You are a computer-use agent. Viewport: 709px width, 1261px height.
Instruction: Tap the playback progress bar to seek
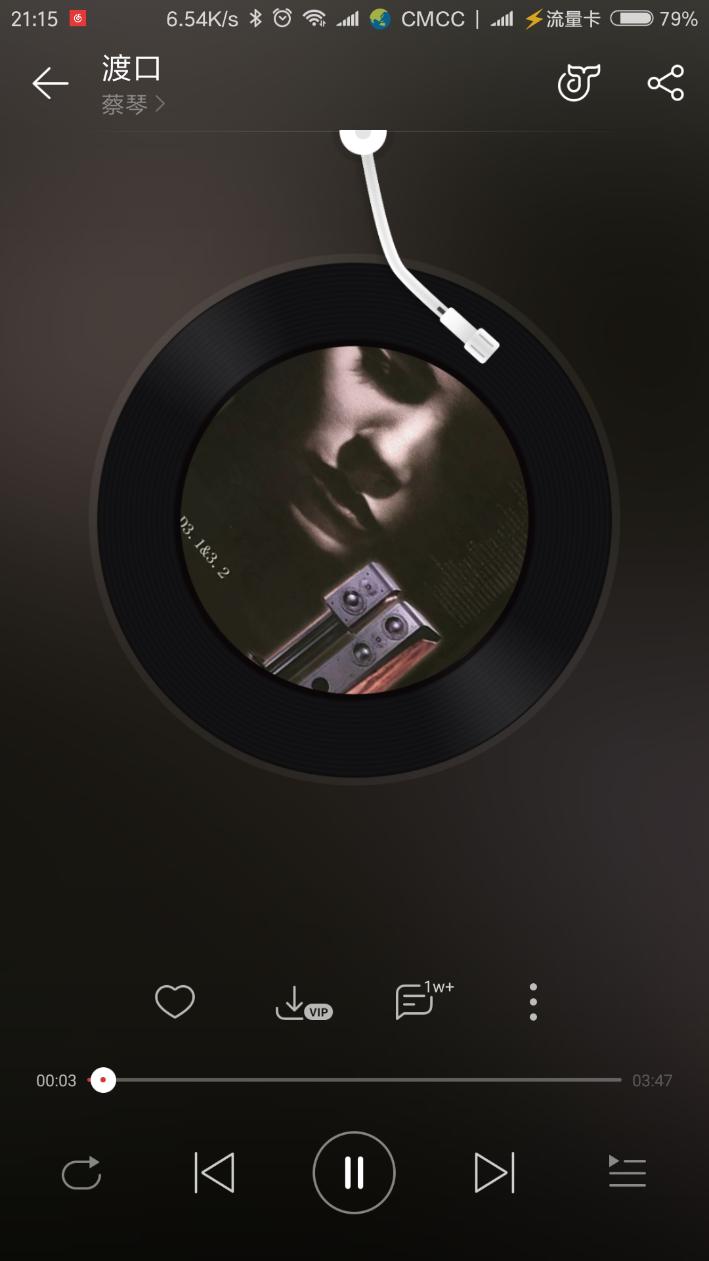(360, 1080)
